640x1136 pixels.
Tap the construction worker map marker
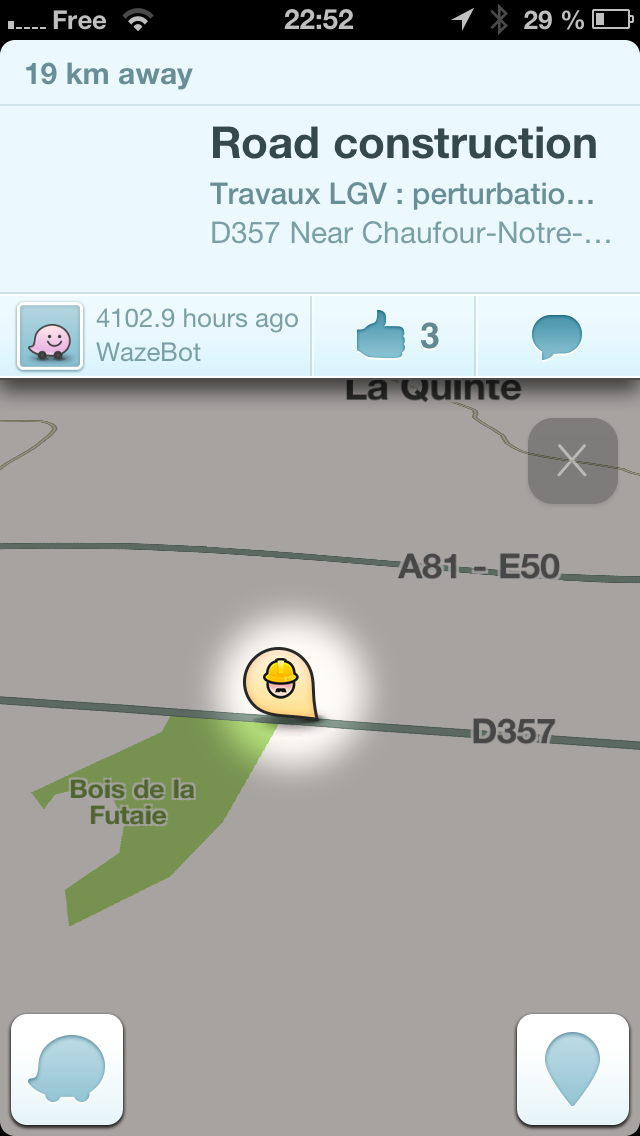(x=281, y=683)
